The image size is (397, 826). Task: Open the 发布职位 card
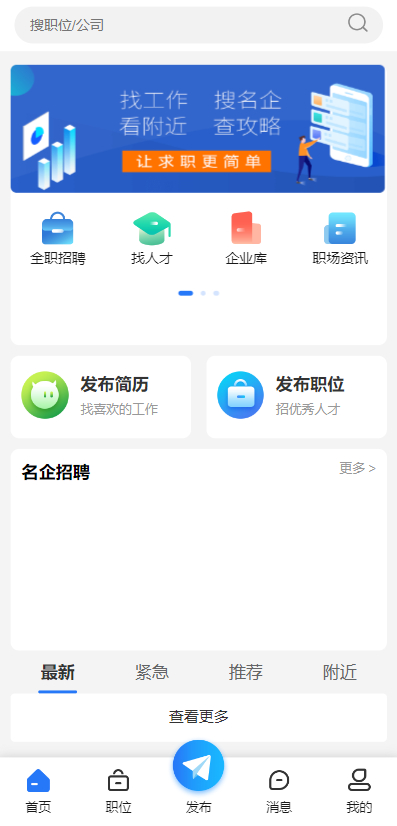pos(296,397)
